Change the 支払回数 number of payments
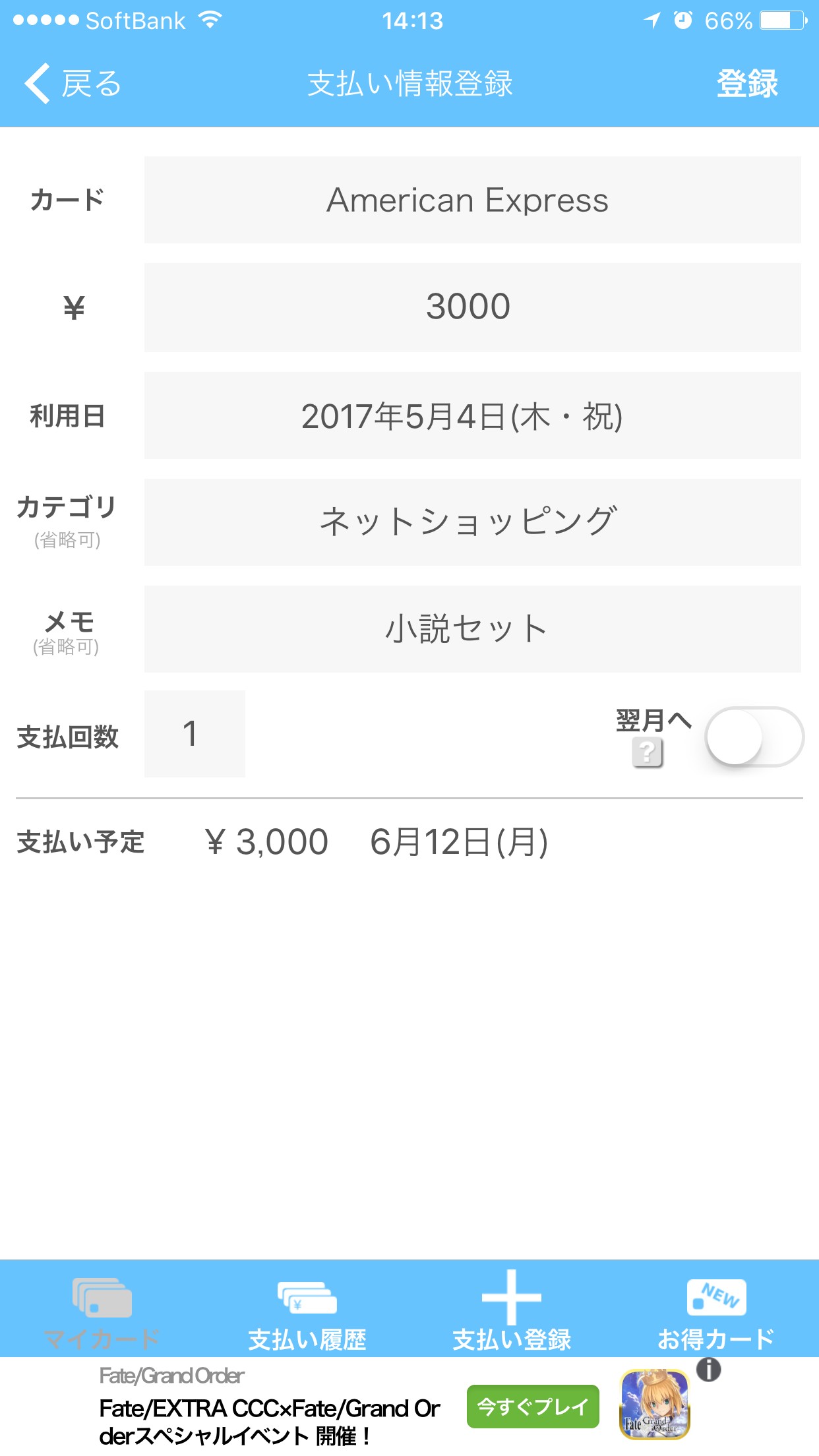 (x=195, y=734)
